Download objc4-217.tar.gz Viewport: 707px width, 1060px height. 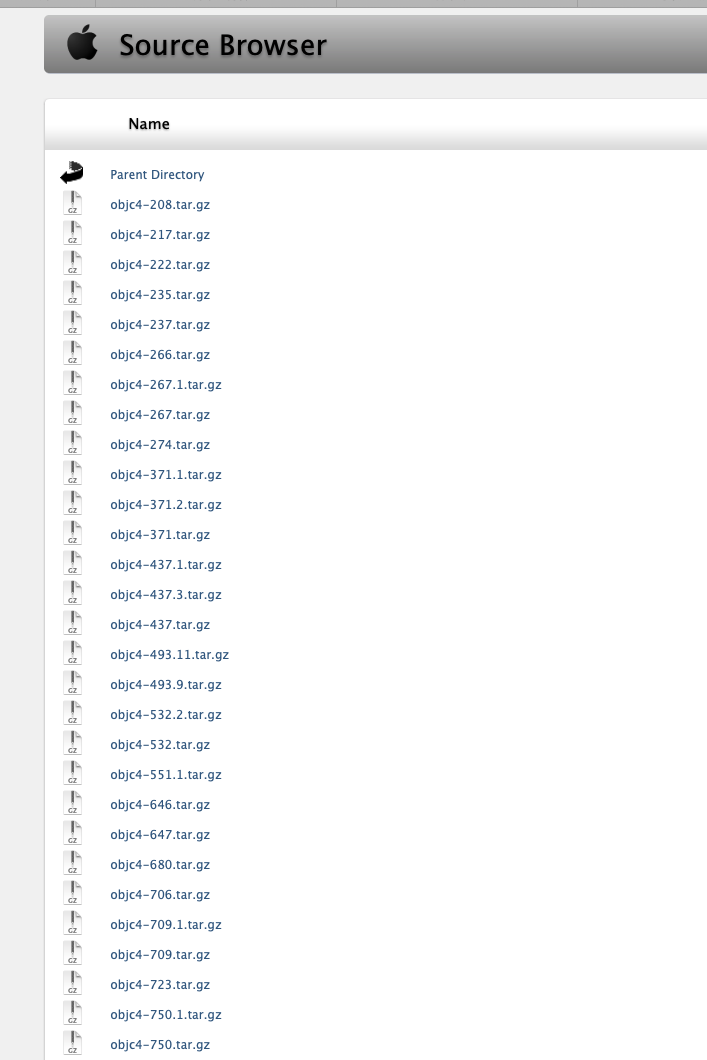160,235
